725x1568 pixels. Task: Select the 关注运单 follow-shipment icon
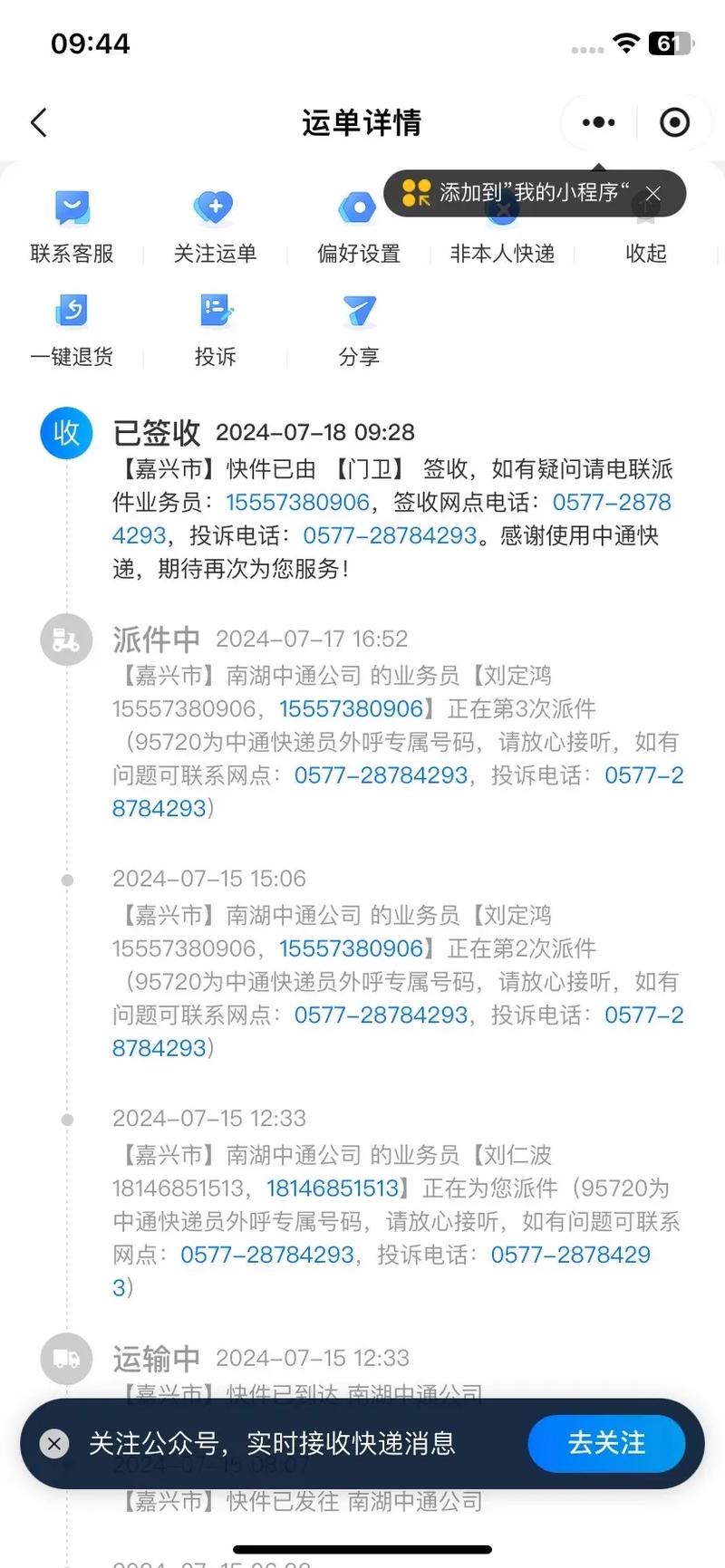click(215, 225)
